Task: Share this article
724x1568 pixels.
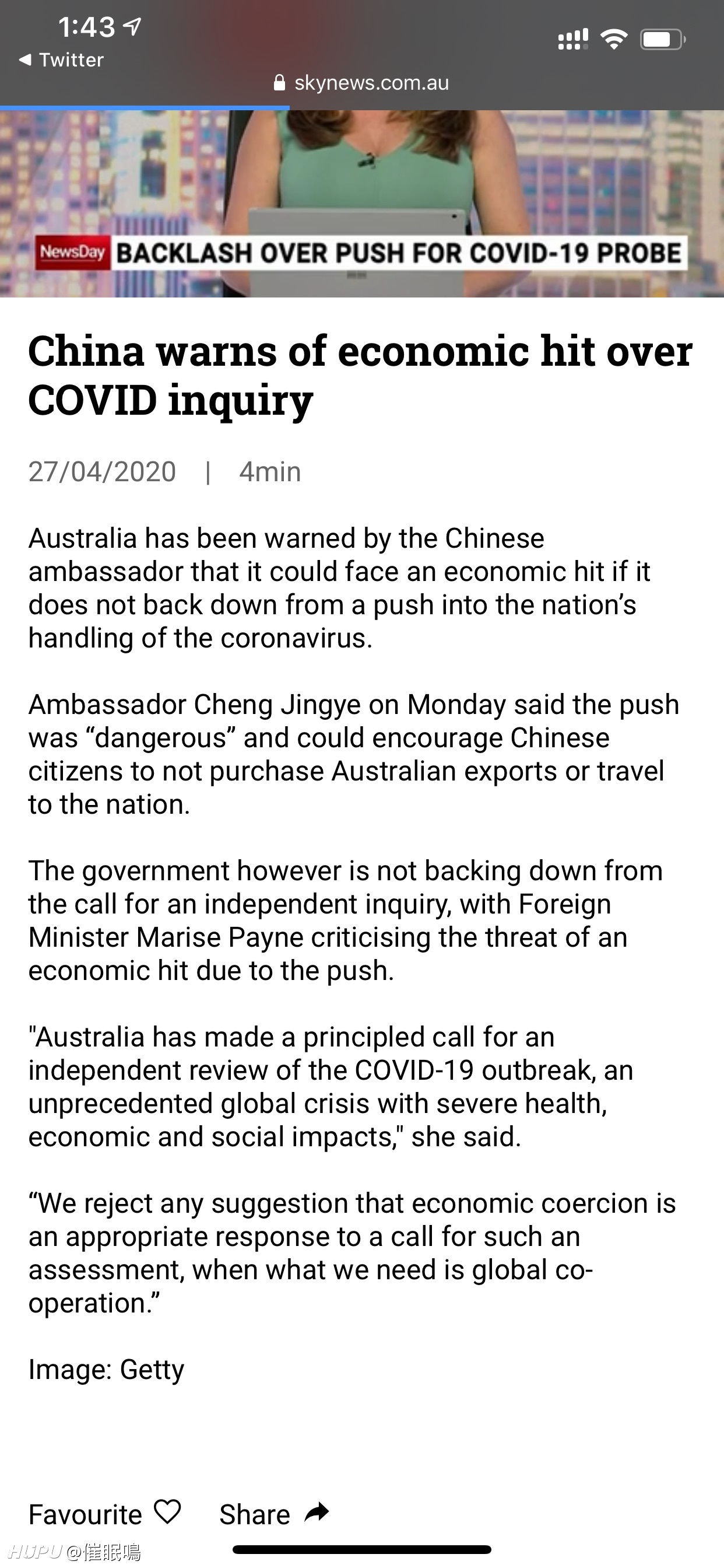Action: point(274,1514)
